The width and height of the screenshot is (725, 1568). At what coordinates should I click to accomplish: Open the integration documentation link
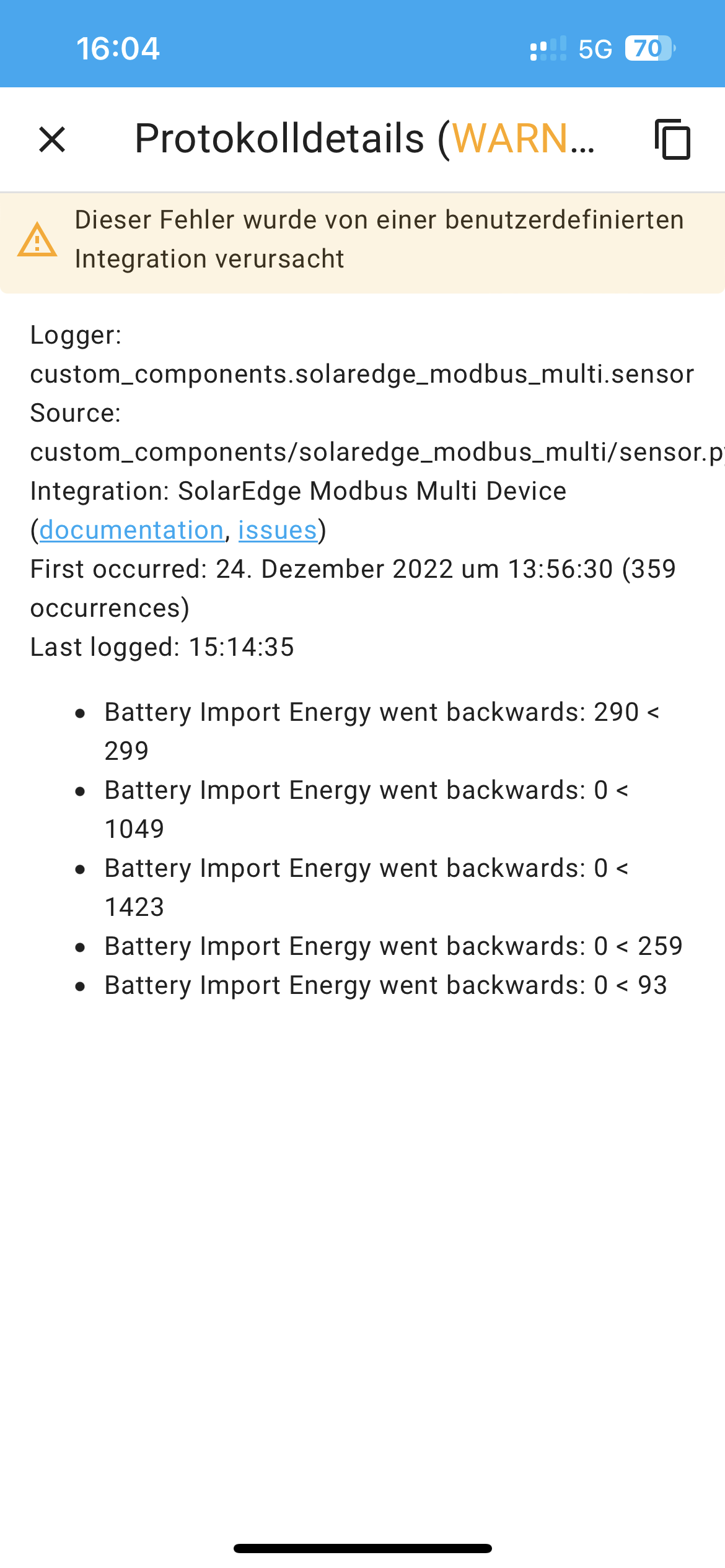[x=131, y=530]
